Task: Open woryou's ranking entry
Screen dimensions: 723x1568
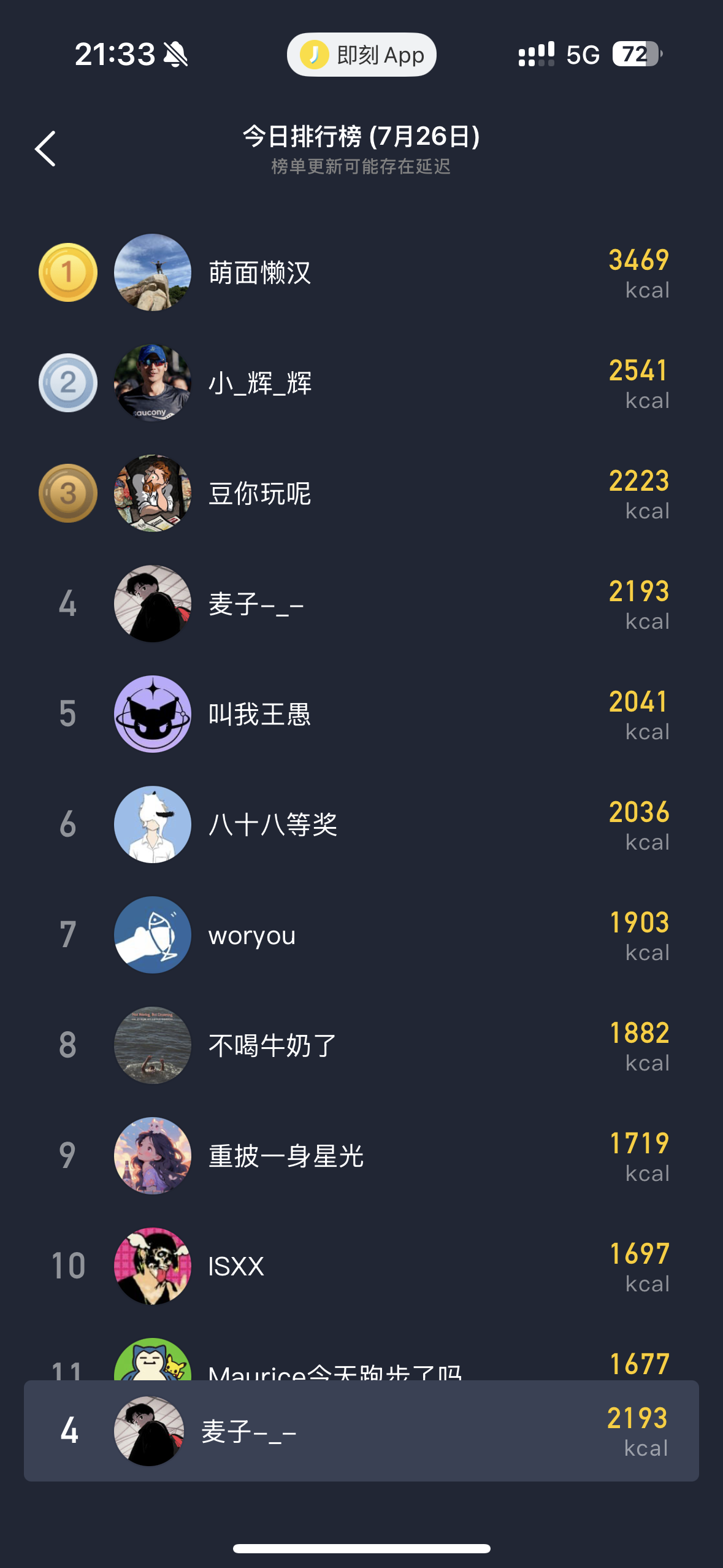Action: pyautogui.click(x=361, y=935)
